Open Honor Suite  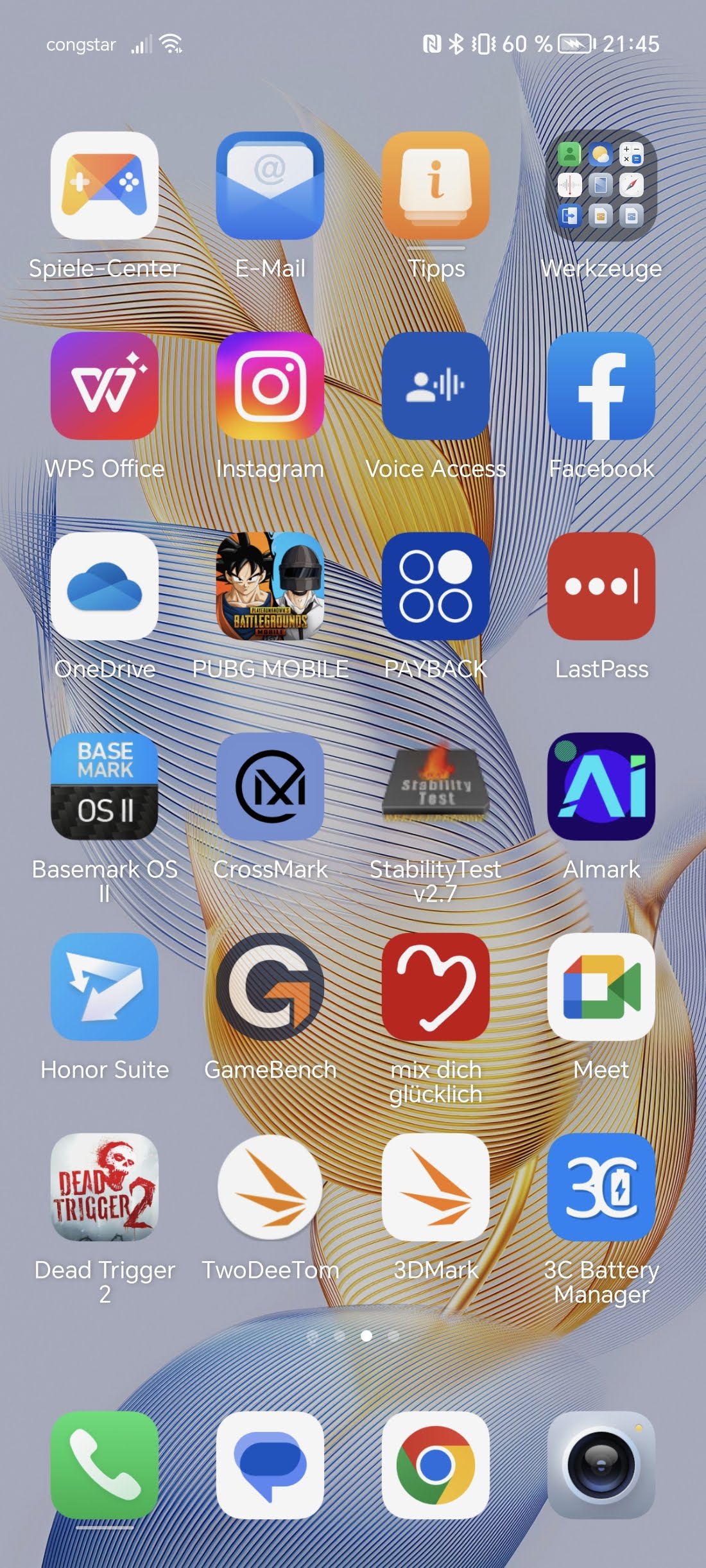click(105, 987)
